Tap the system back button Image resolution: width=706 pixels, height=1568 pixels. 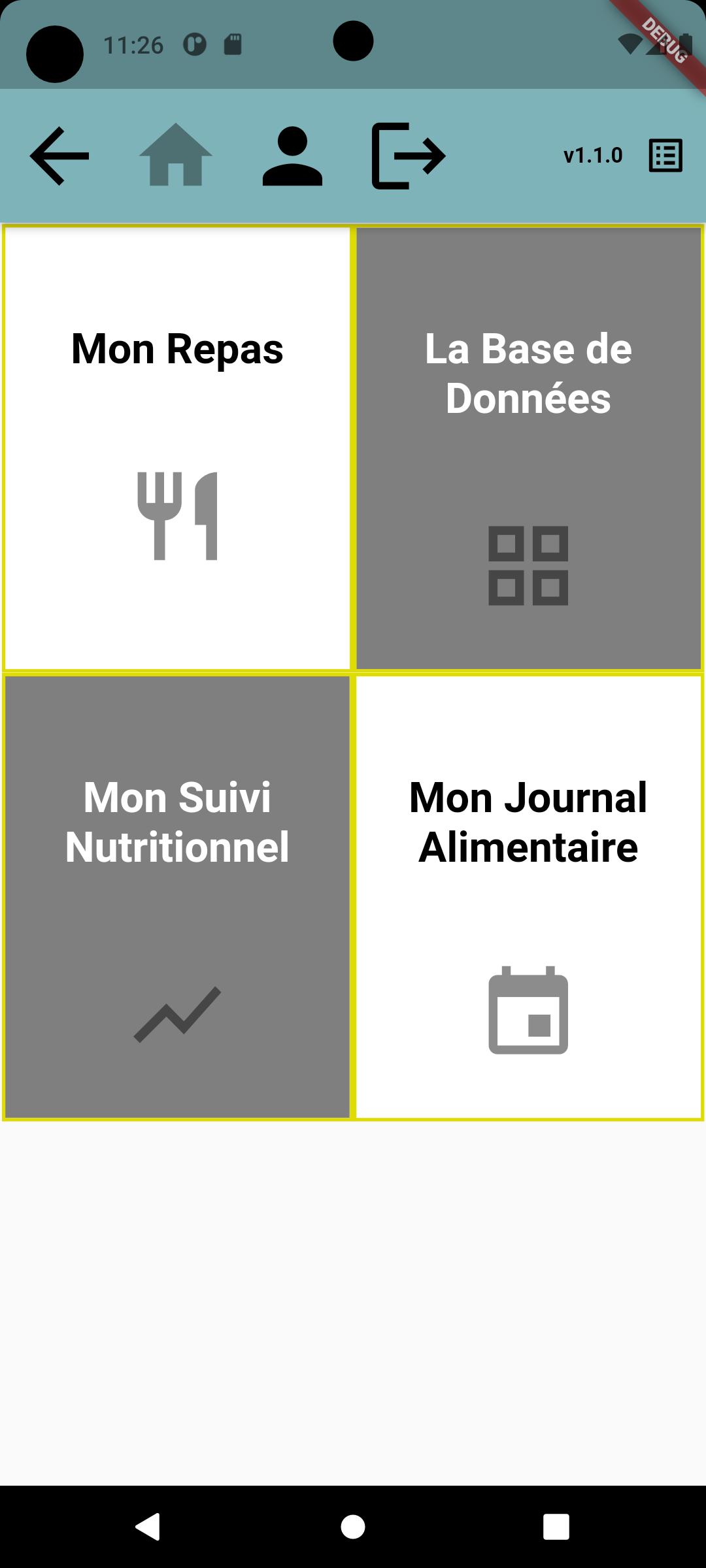pos(148,1527)
